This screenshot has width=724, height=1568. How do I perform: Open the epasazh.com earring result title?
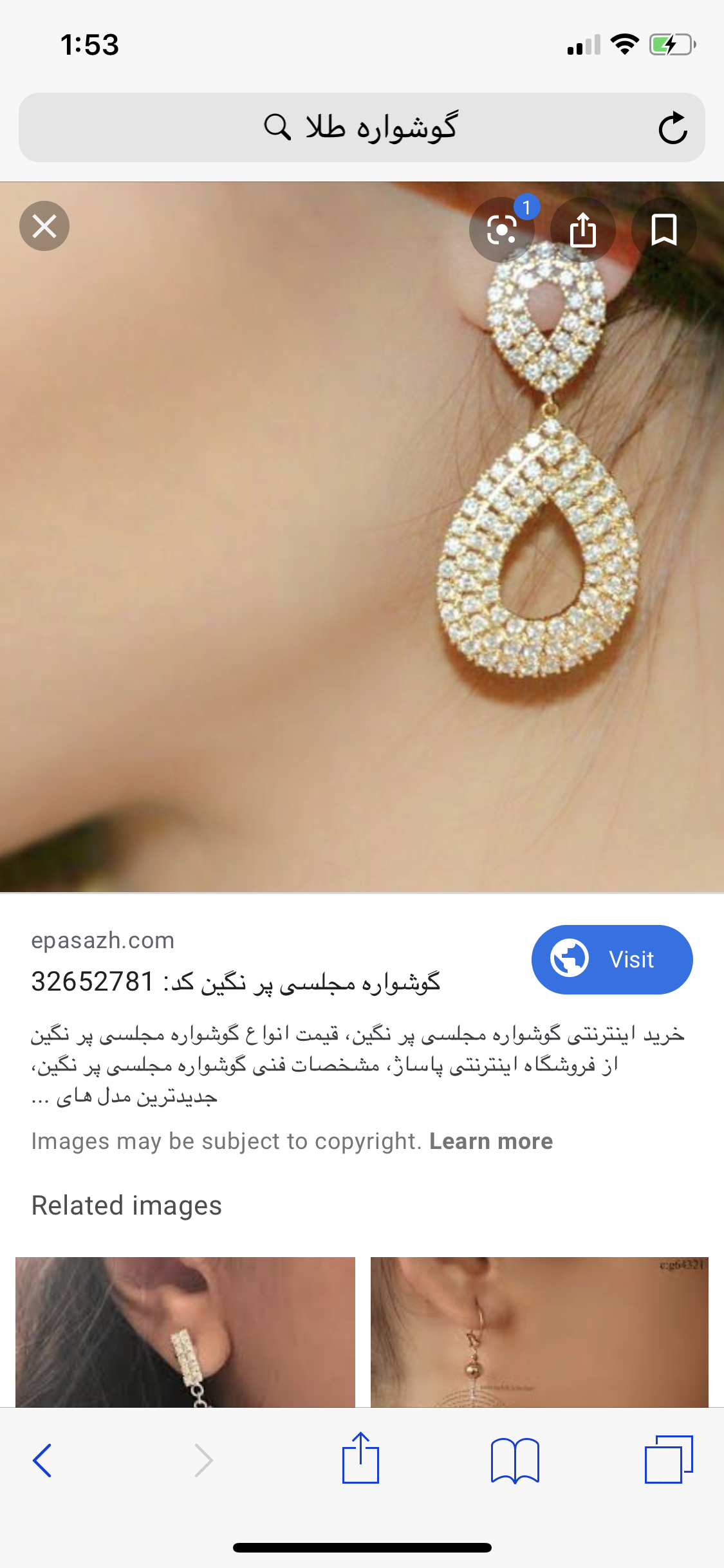coord(236,982)
